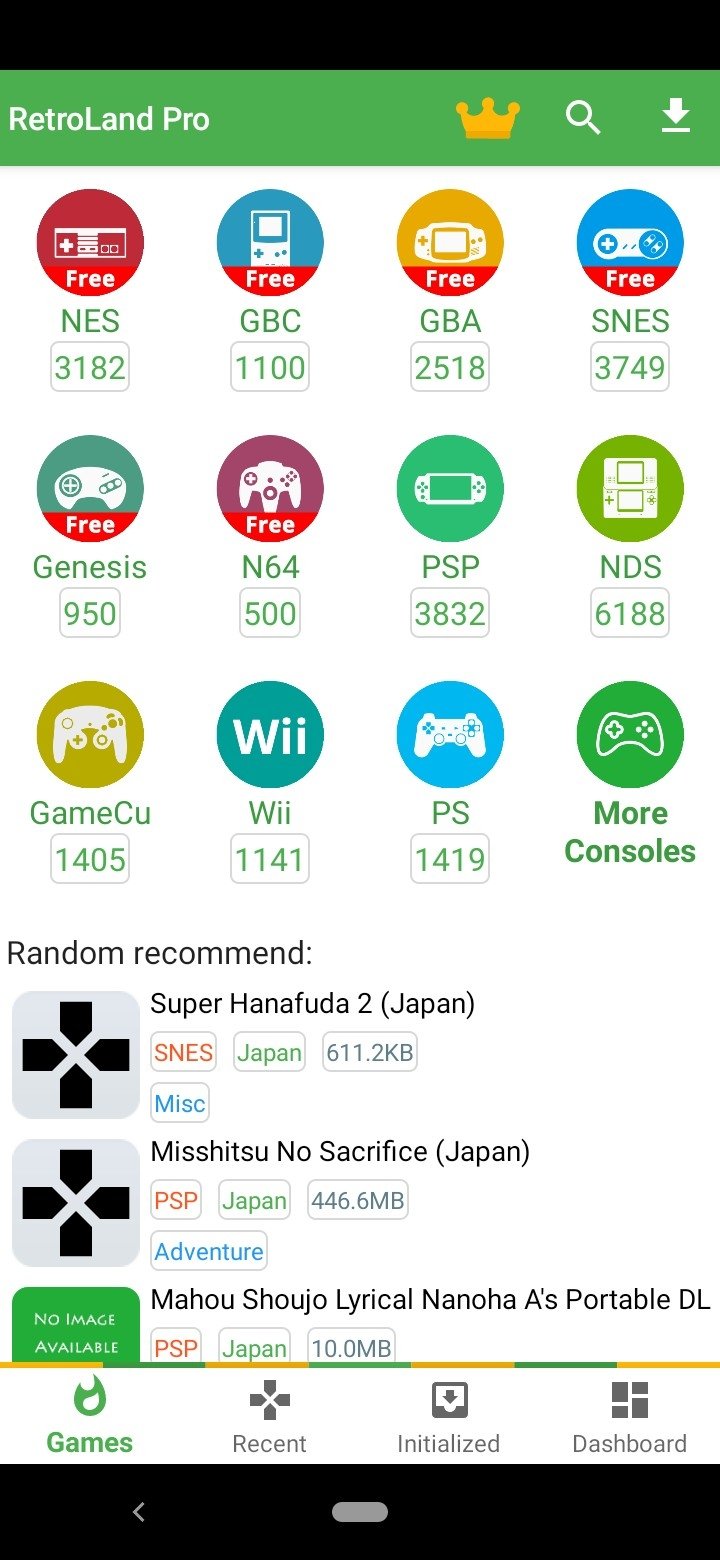
Task: Open Super Hanafuda 2 (Japan)
Action: [x=360, y=1055]
